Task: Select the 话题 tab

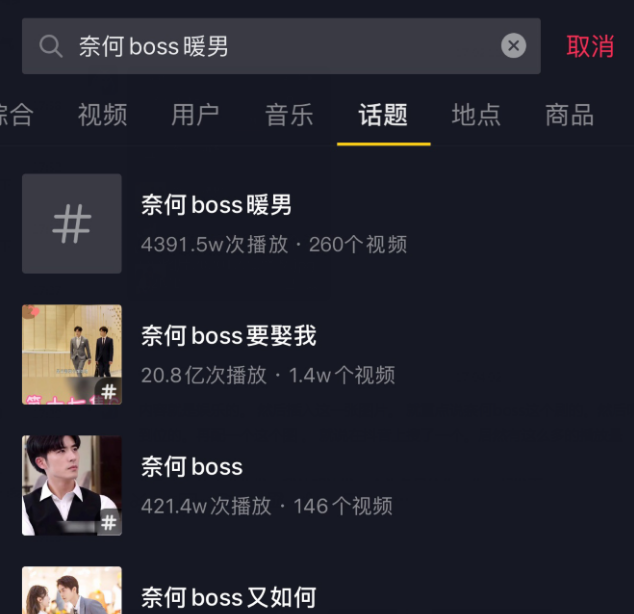Action: (383, 114)
